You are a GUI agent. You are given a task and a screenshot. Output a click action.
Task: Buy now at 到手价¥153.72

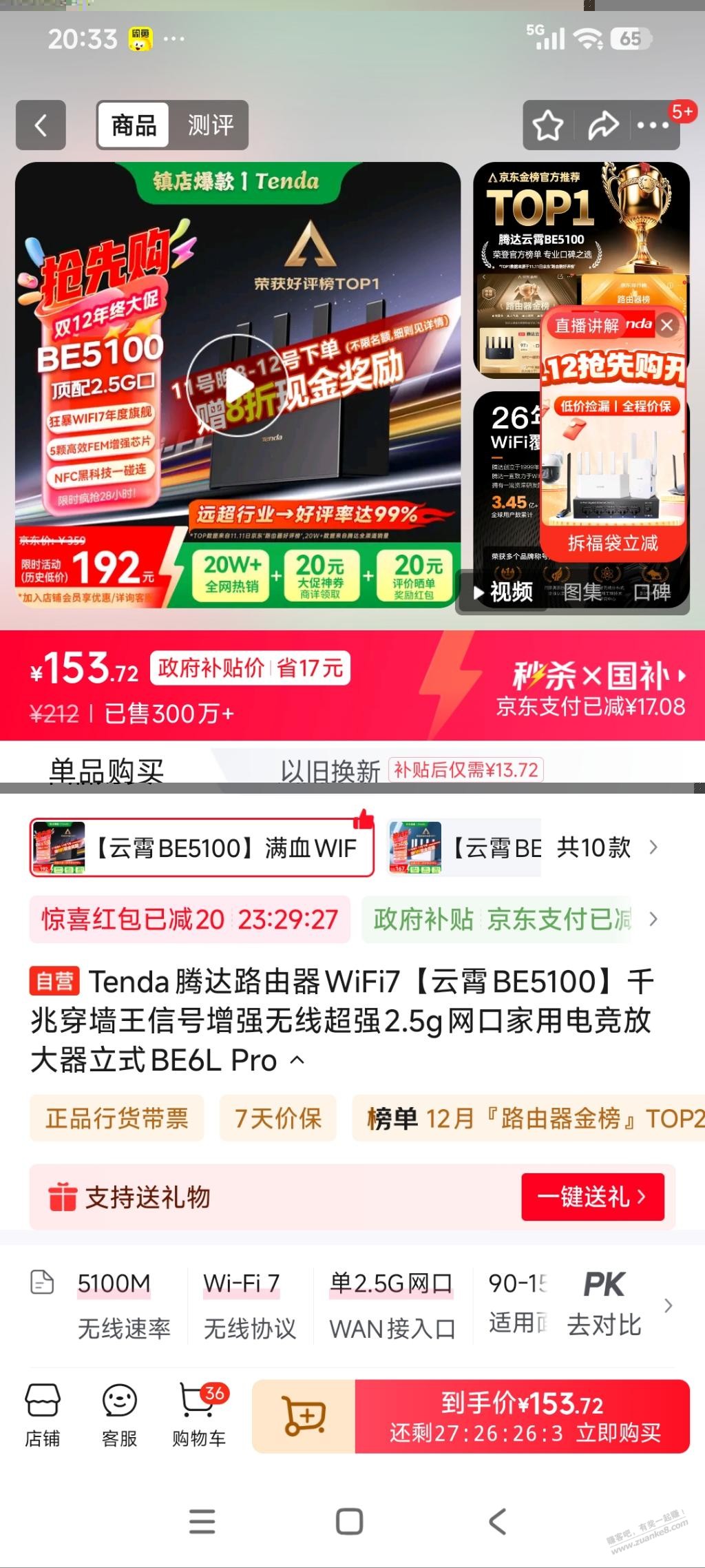tap(522, 1416)
